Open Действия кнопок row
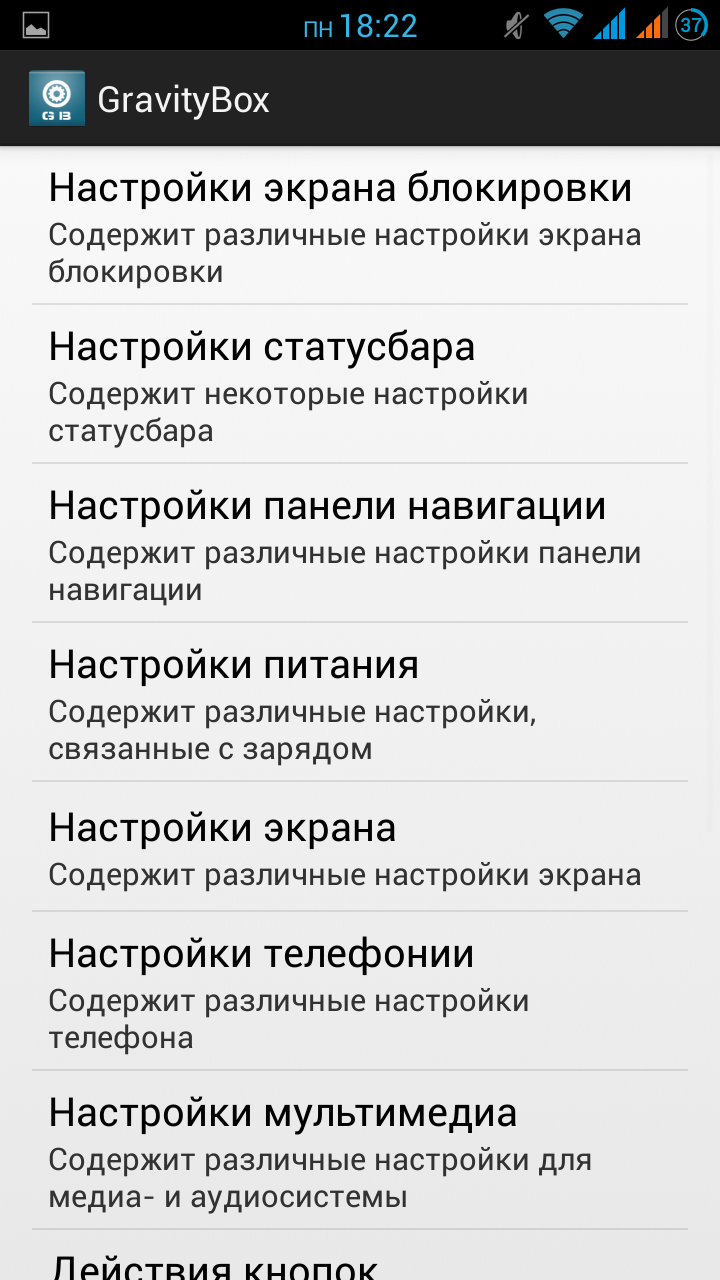 click(360, 1256)
